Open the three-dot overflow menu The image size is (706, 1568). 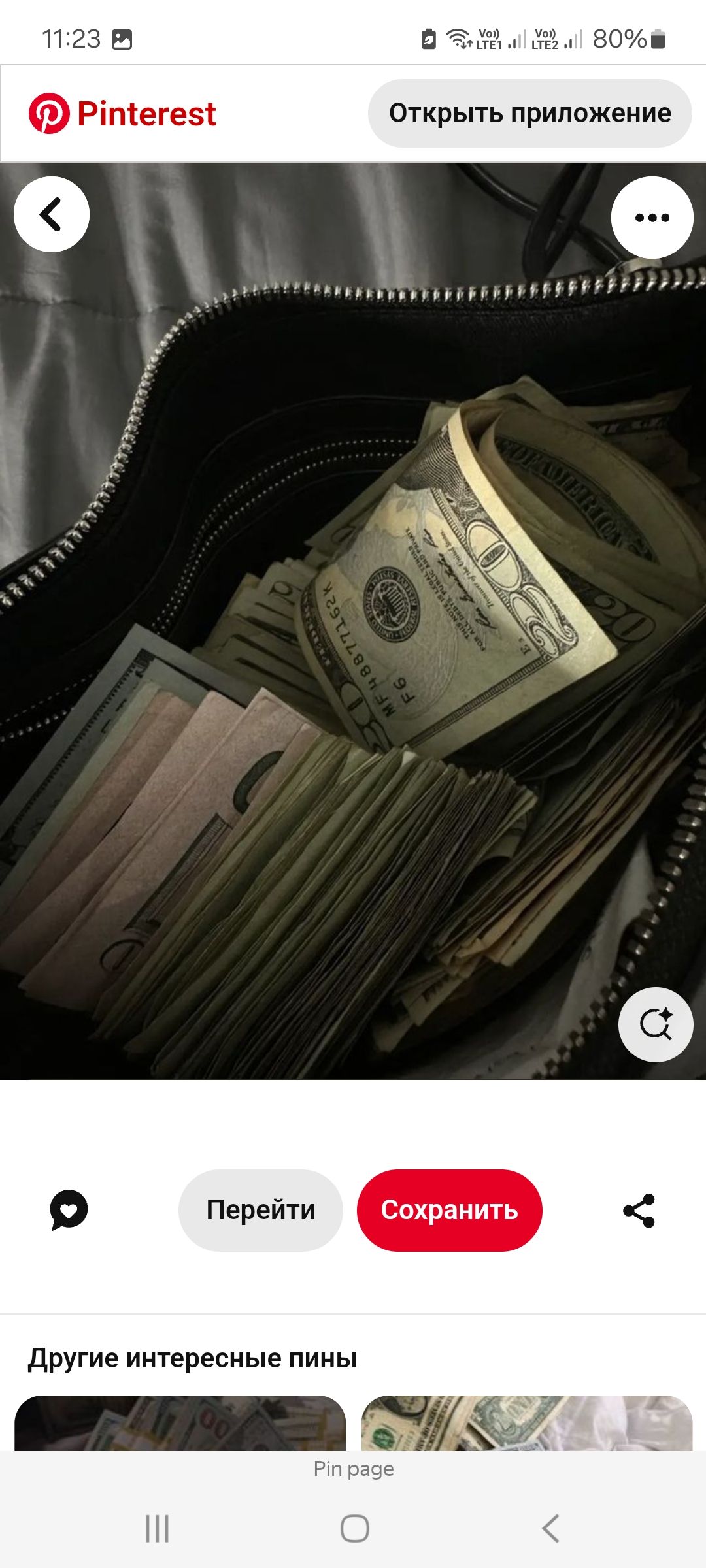tap(652, 218)
